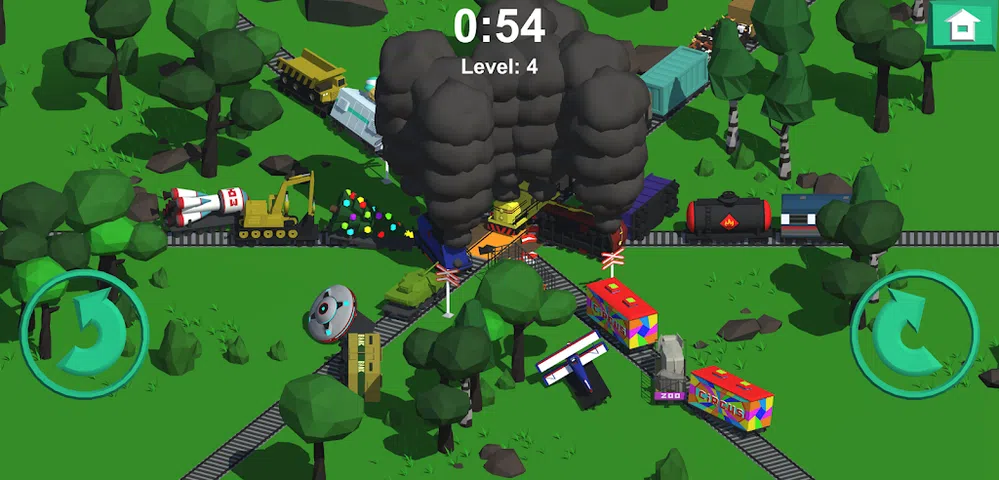
Task: Rotate the view counterclockwise with left arrow
Action: click(x=84, y=334)
